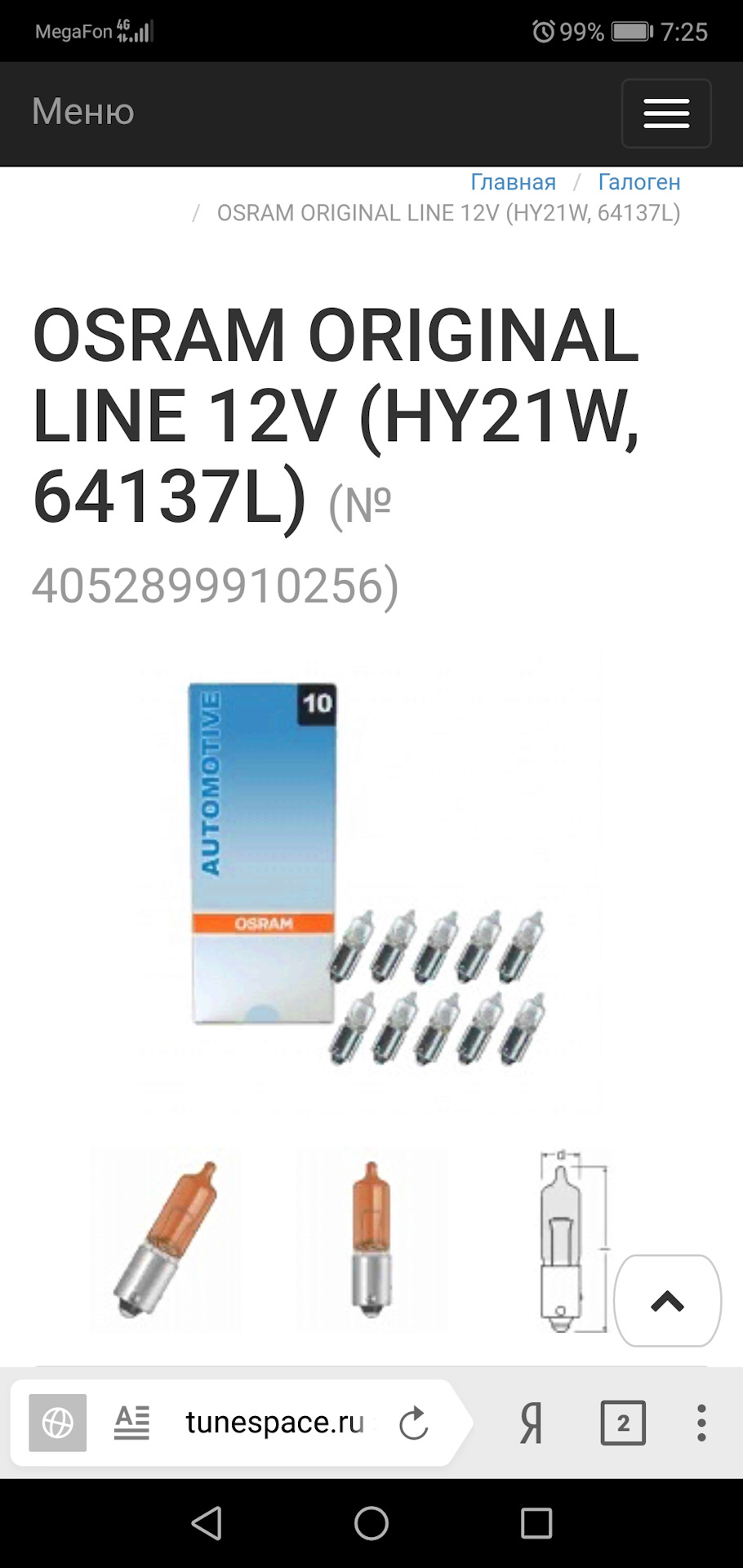Jump back to top with arrow button
This screenshot has height=1568, width=743.
667,1301
